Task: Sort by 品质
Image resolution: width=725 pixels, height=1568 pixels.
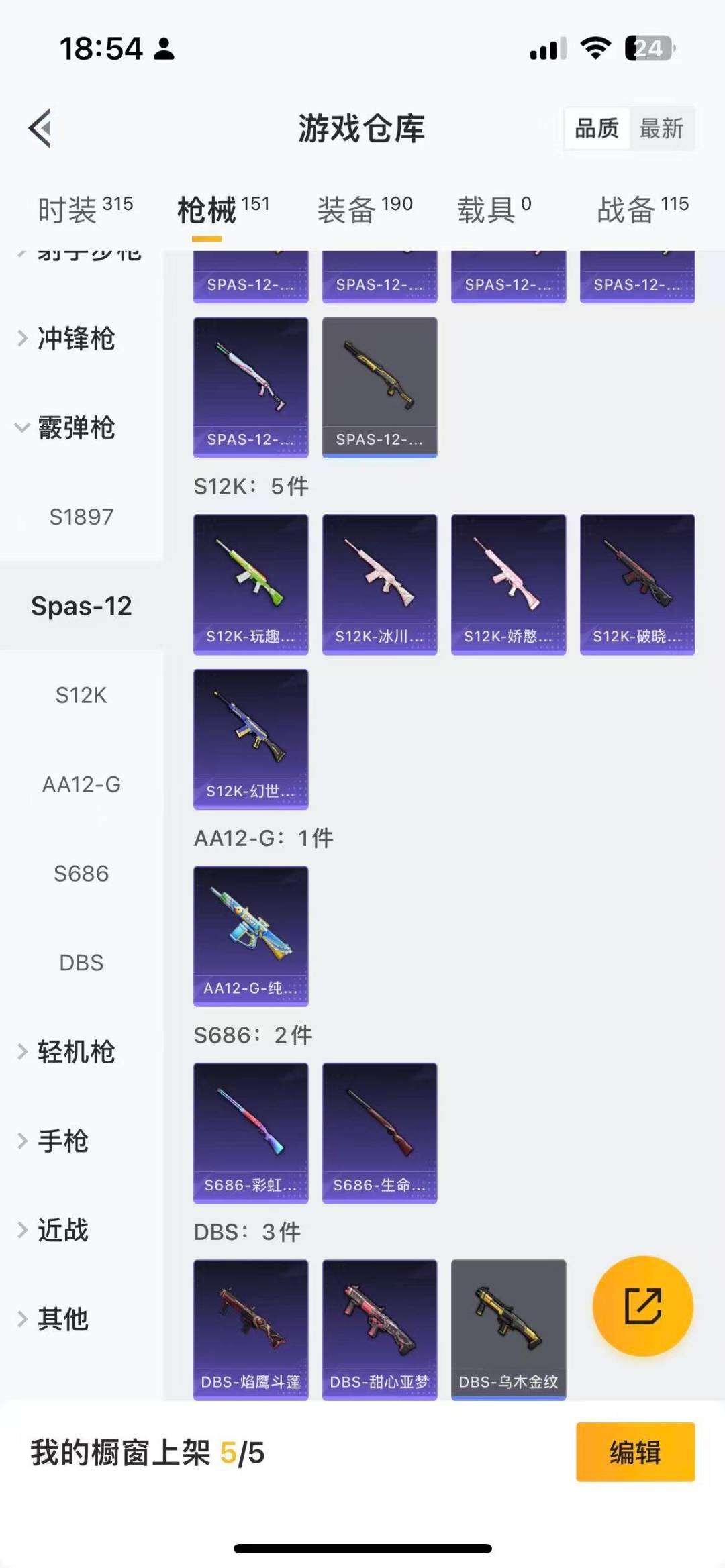Action: pyautogui.click(x=597, y=128)
